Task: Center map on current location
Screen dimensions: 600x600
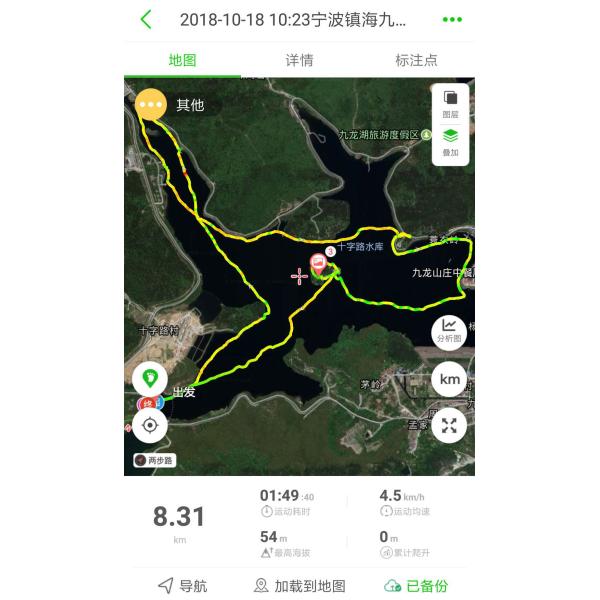Action: point(149,425)
